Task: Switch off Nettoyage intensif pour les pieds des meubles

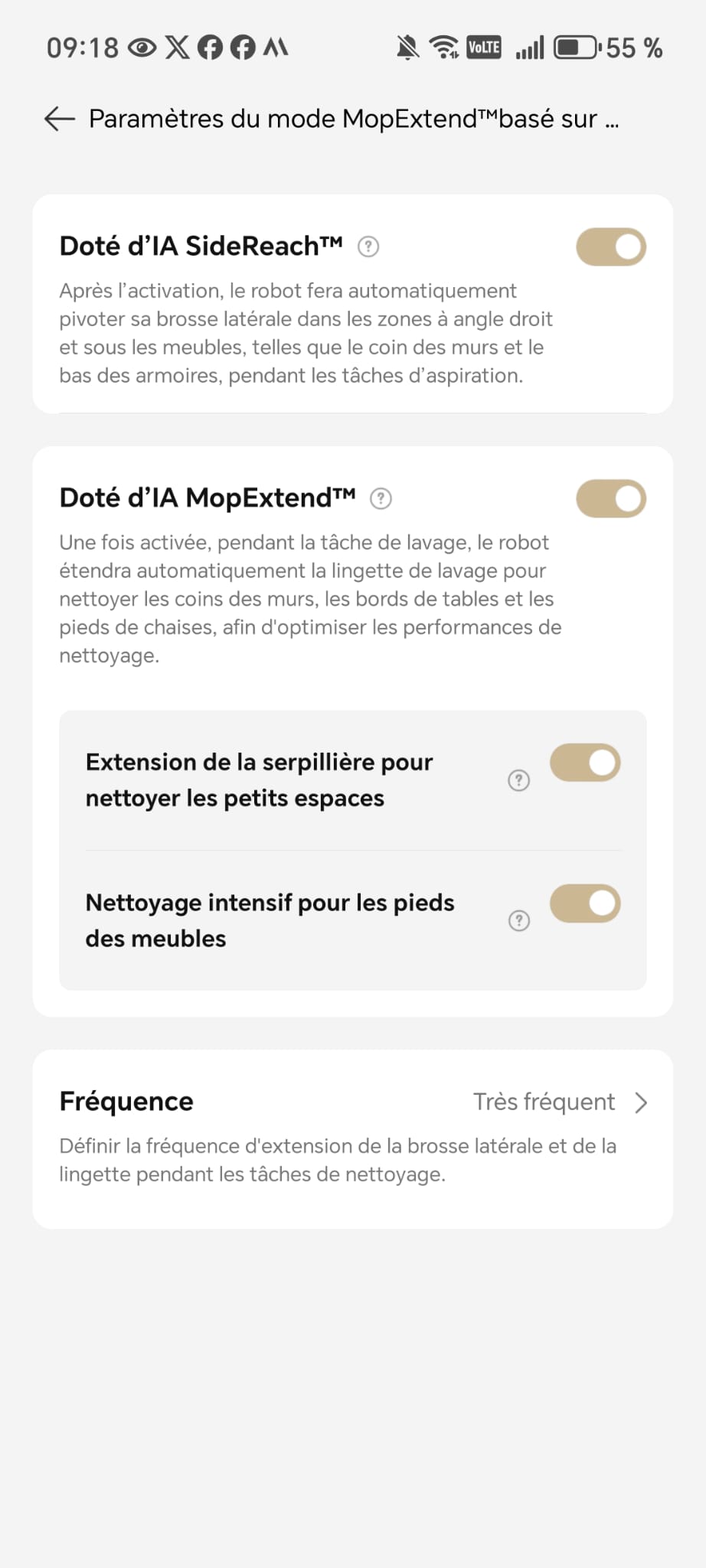Action: 585,903
